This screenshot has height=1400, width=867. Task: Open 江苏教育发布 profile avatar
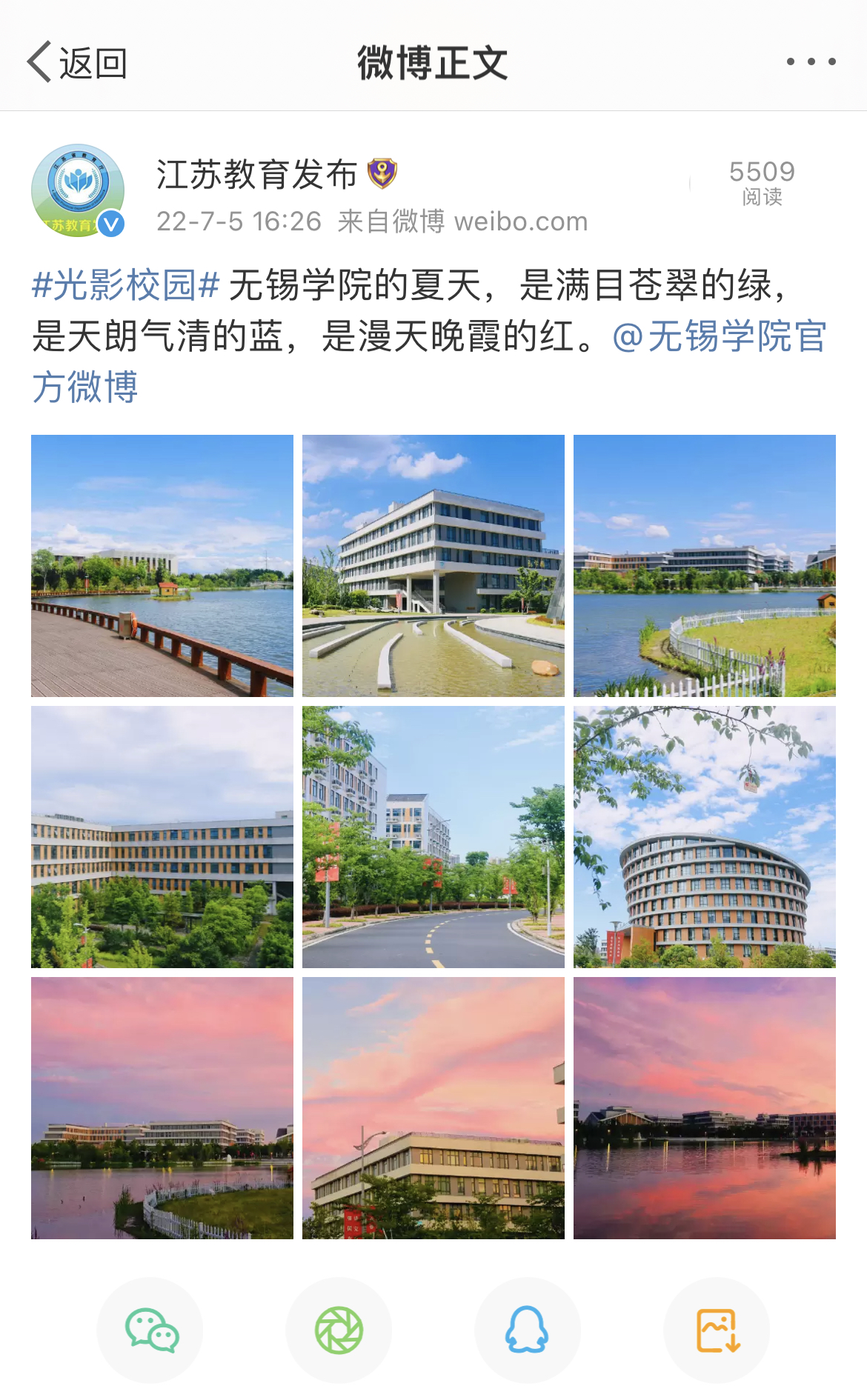click(78, 190)
